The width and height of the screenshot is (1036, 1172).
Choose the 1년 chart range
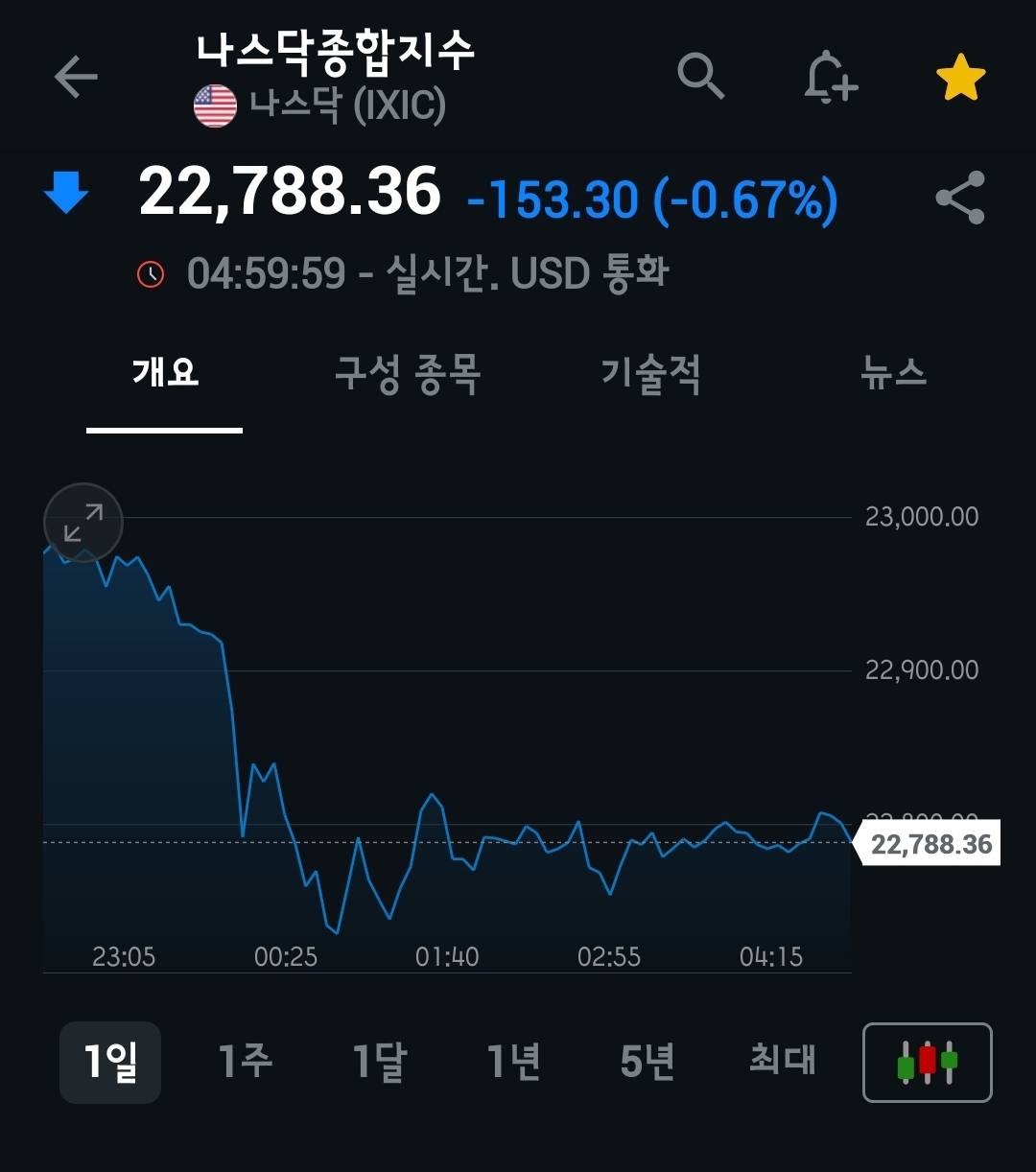[514, 1062]
